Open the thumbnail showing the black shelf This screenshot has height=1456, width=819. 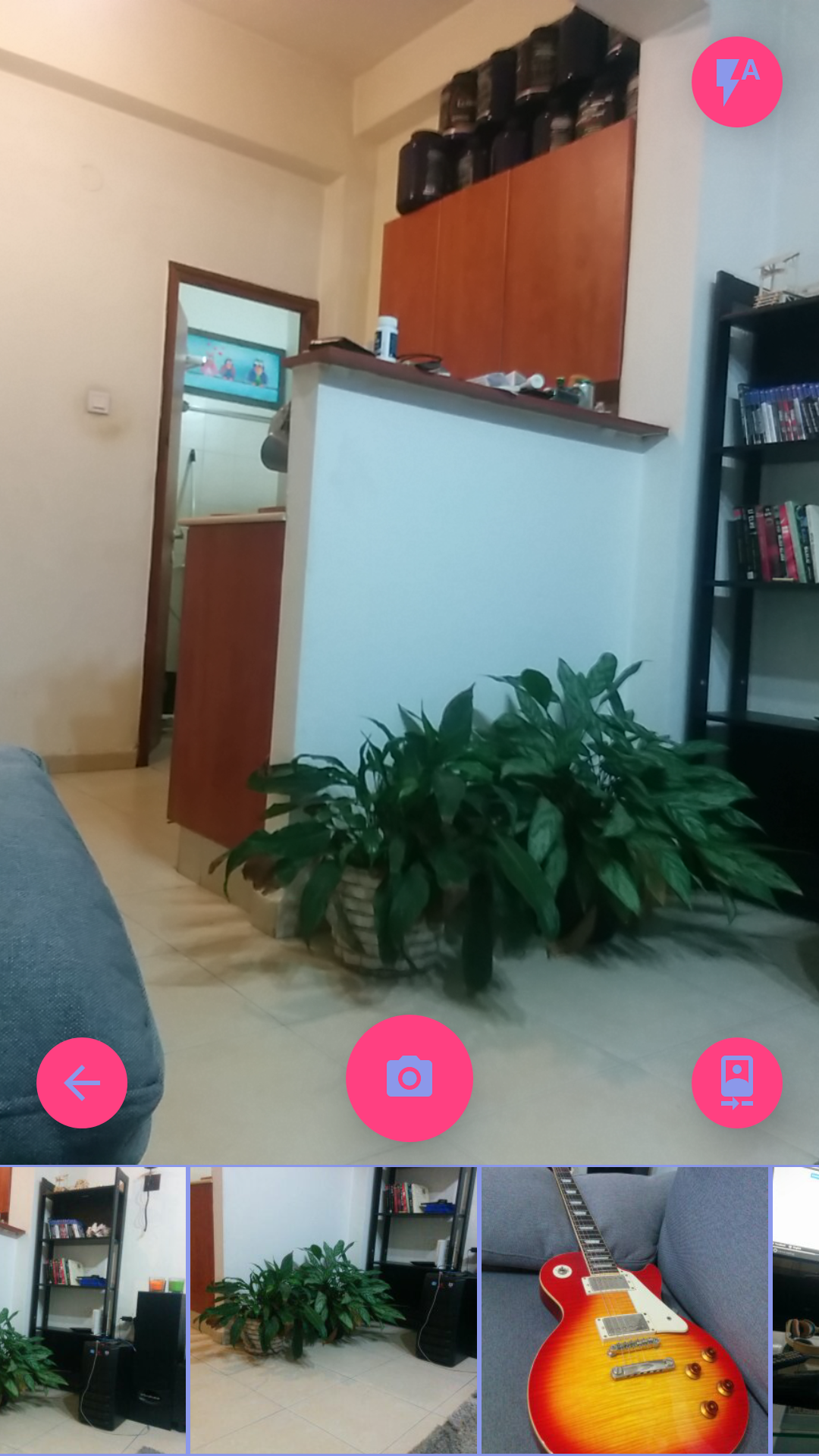click(93, 1310)
